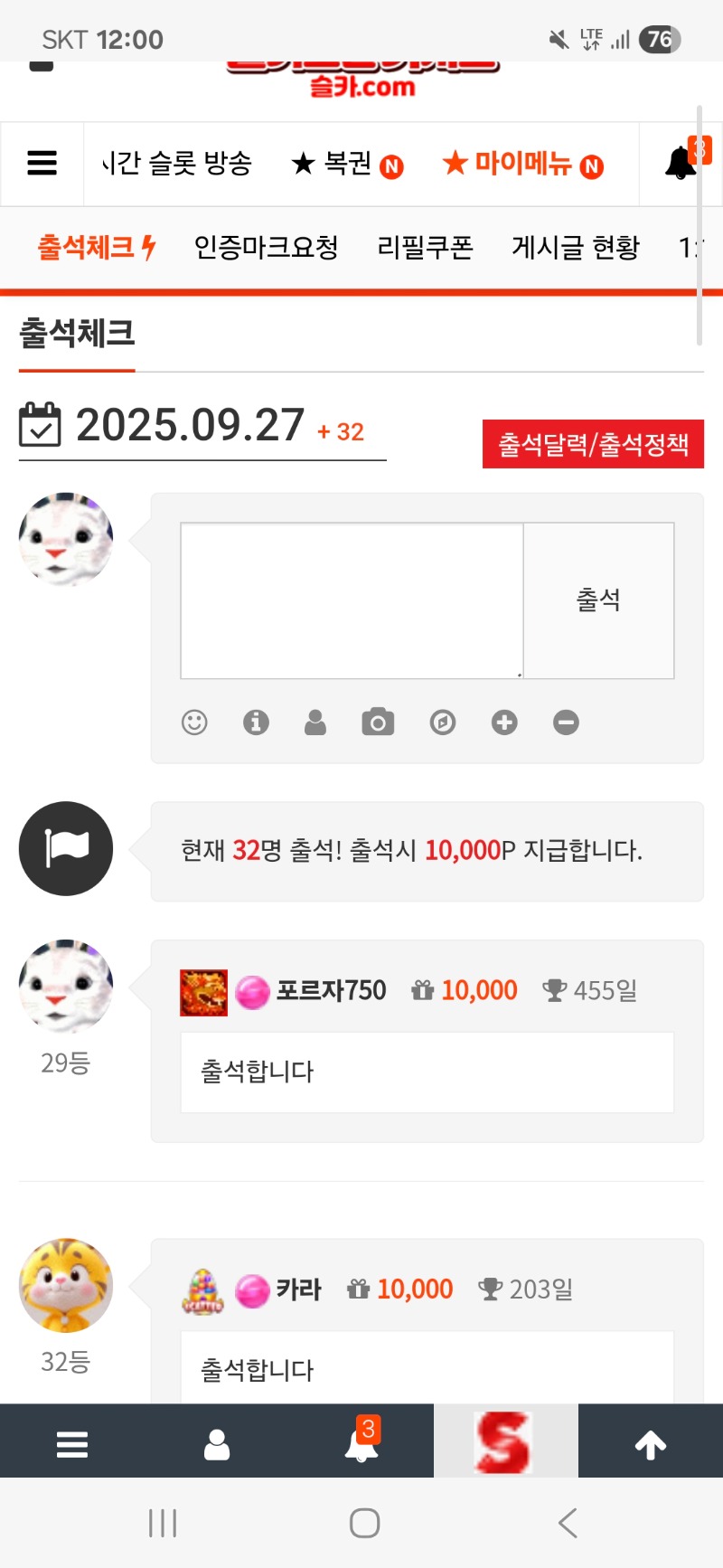Tap the camera icon below the text box

378,723
